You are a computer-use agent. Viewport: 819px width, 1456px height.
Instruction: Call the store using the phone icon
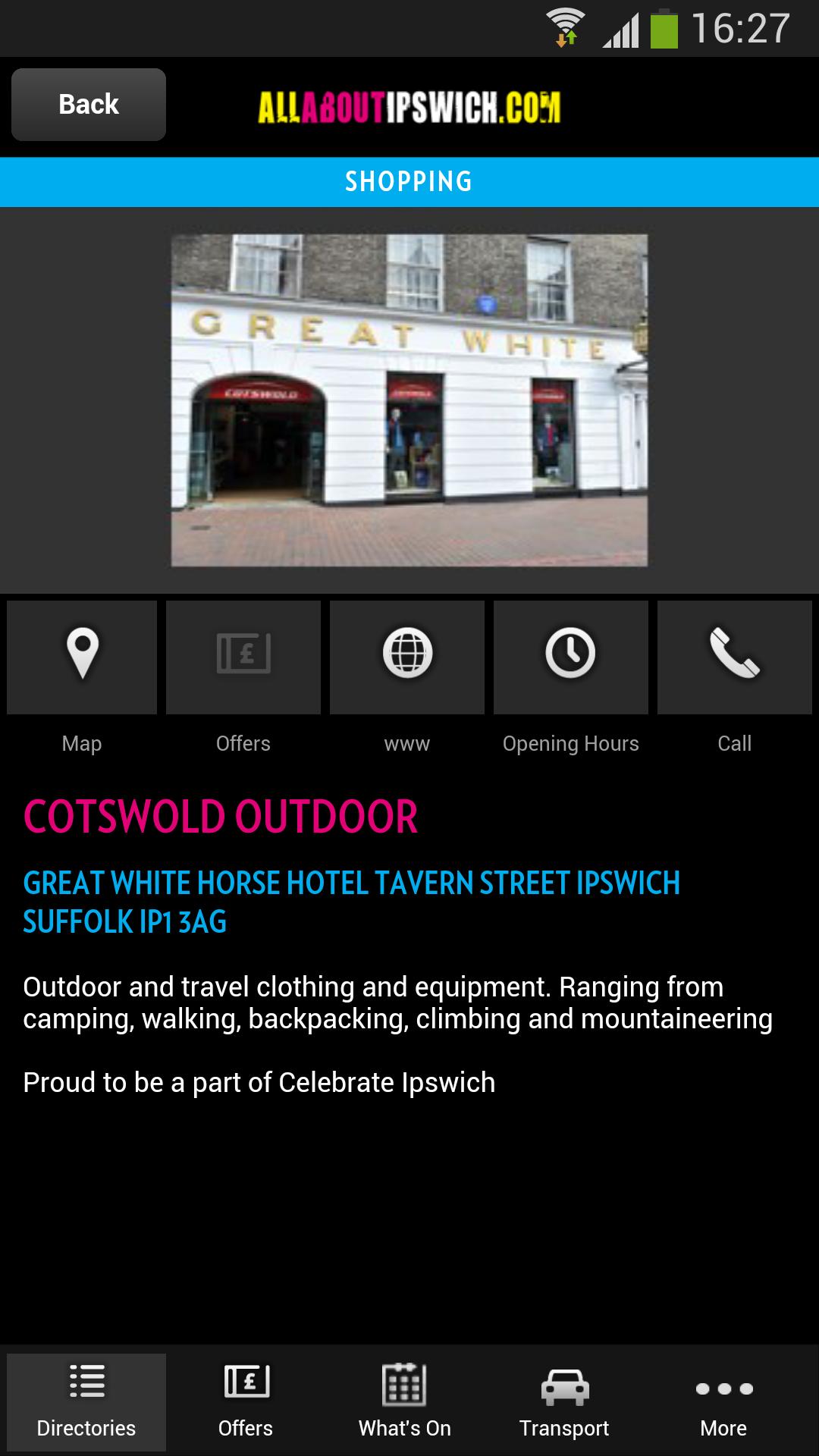point(734,657)
